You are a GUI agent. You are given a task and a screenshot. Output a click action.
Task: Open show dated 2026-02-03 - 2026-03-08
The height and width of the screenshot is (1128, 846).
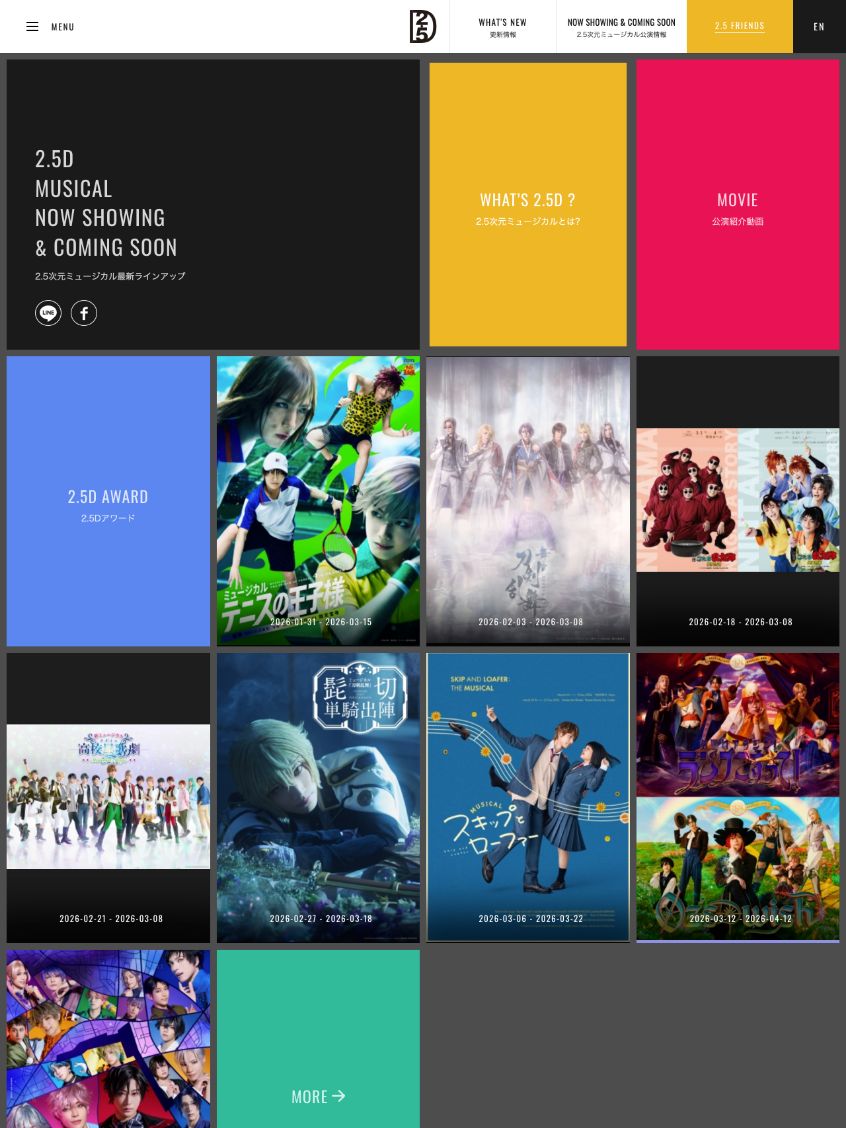pos(528,501)
